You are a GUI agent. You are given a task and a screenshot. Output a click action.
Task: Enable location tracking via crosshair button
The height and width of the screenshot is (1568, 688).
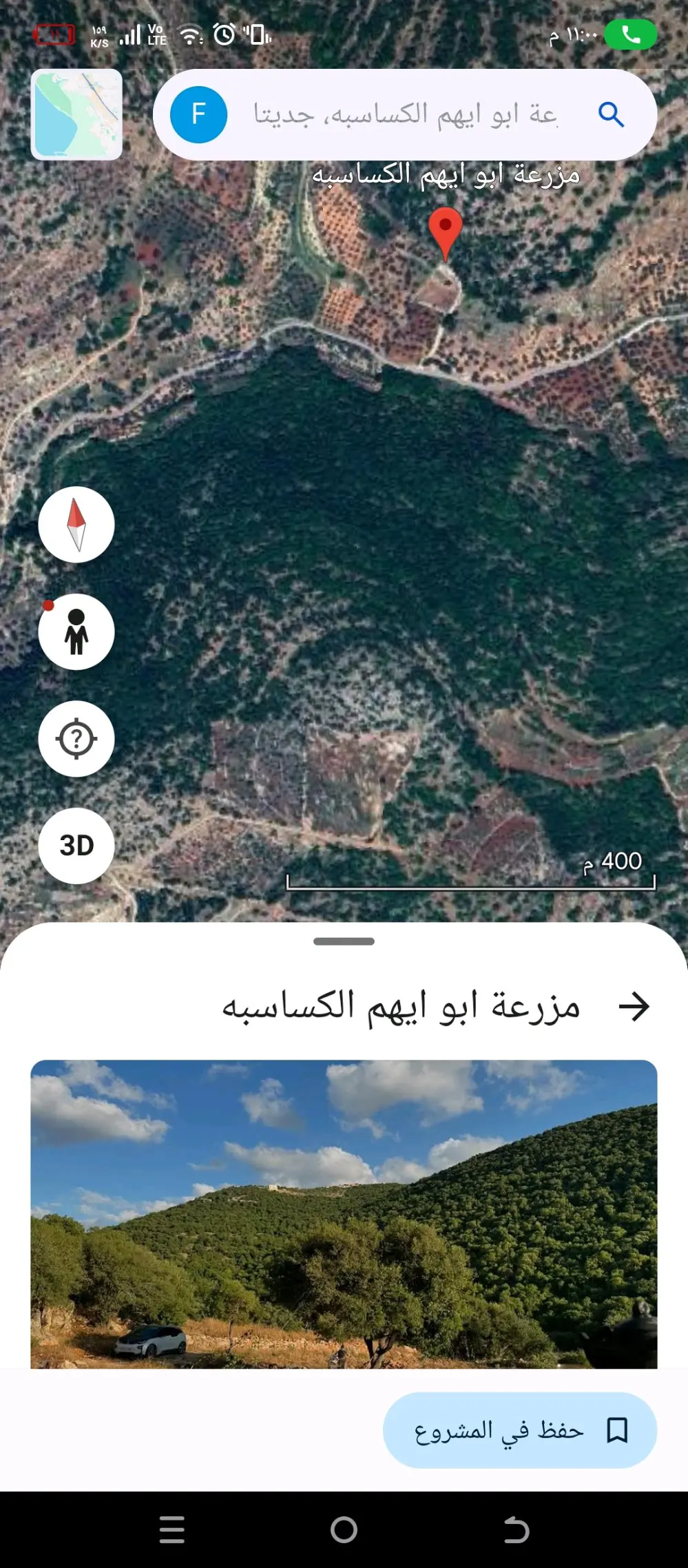[x=76, y=738]
